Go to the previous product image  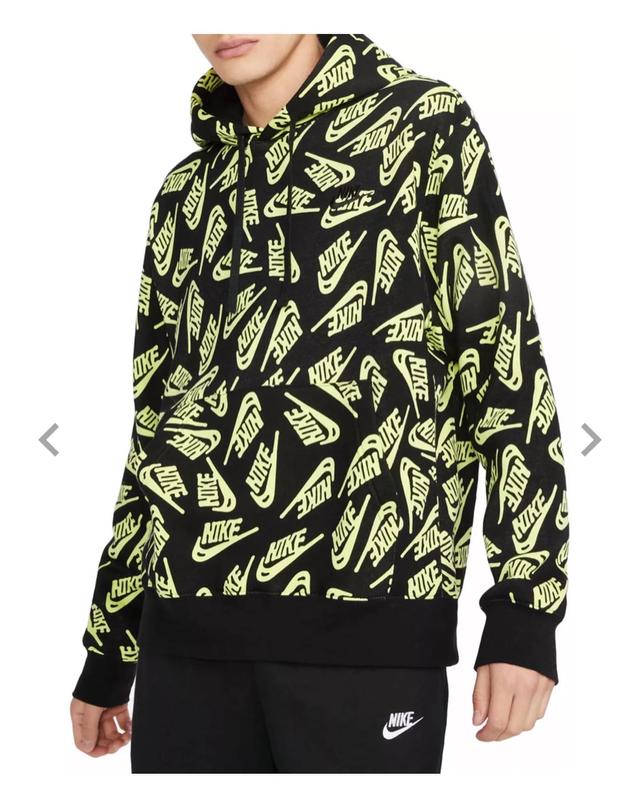point(49,439)
